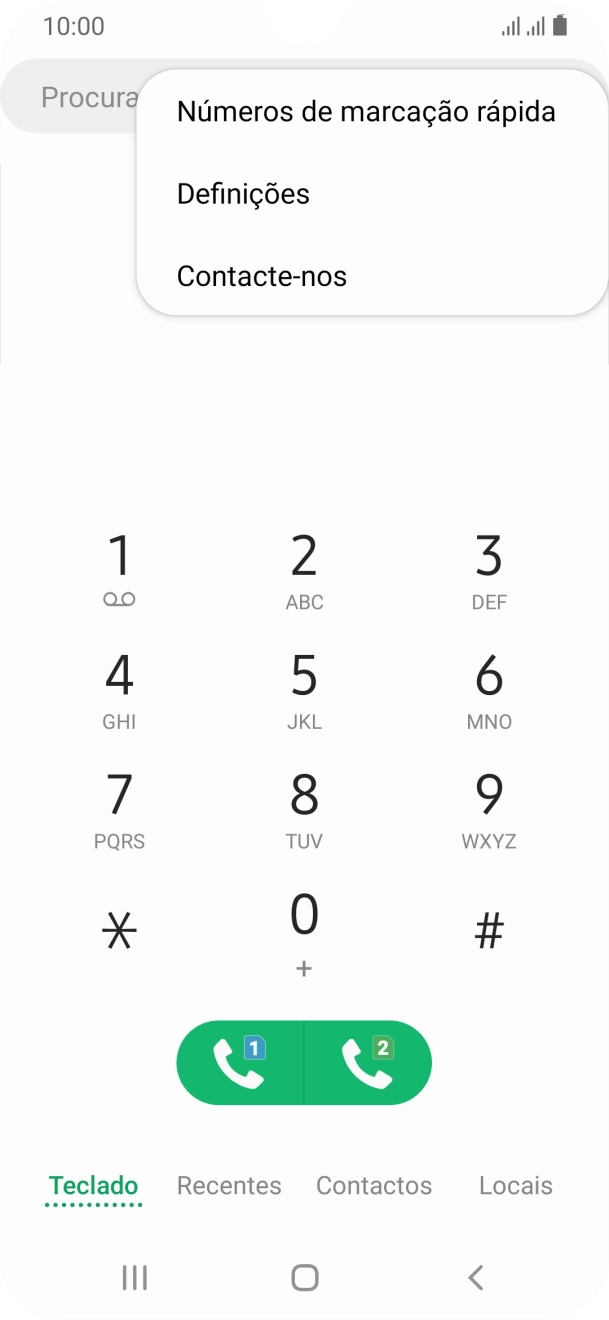
Task: Switch to the Contactos tab
Action: tap(374, 1186)
